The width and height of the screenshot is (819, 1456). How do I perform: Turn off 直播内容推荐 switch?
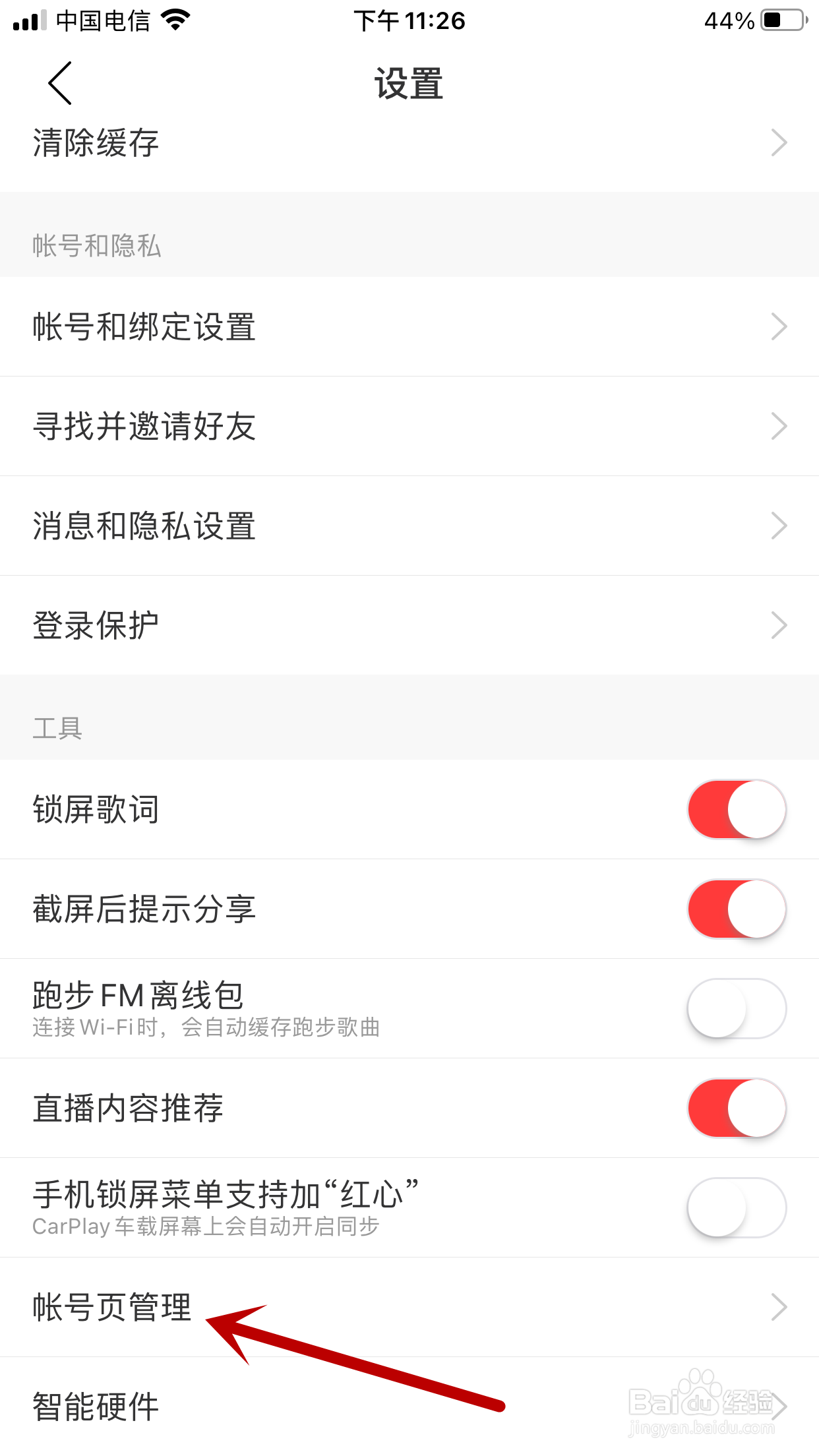[737, 1108]
